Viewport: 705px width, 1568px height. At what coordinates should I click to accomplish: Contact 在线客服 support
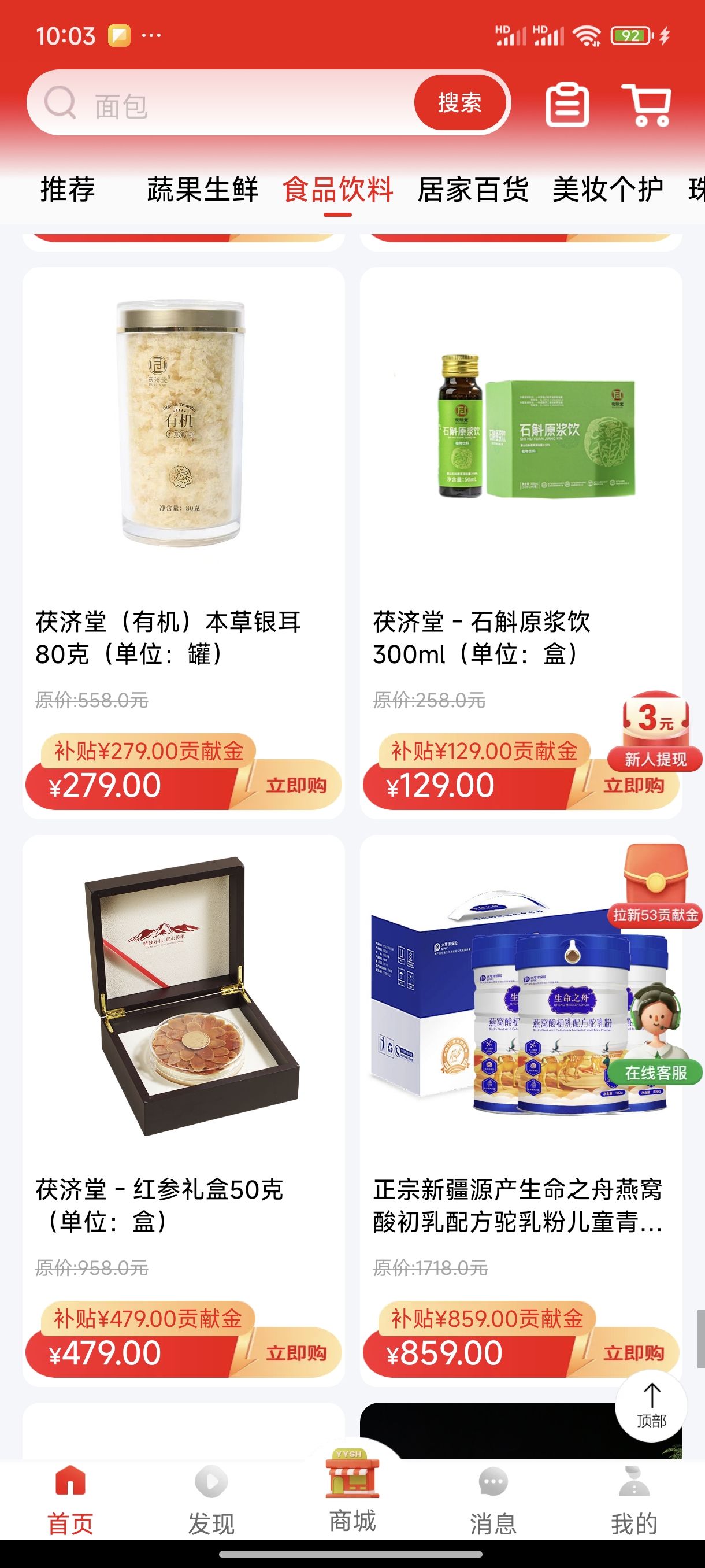click(655, 1035)
